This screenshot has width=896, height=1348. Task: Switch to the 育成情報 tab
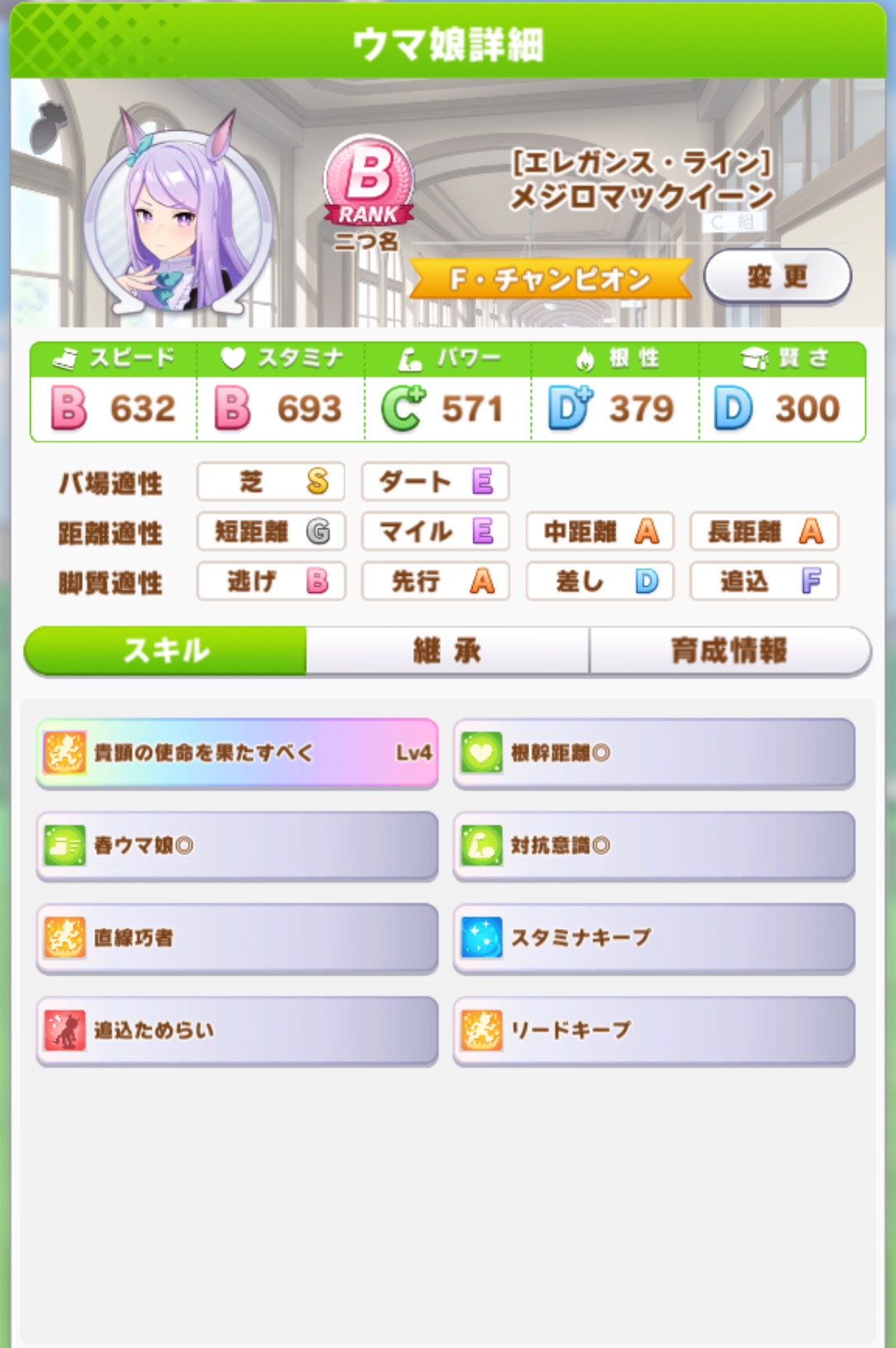tap(728, 650)
